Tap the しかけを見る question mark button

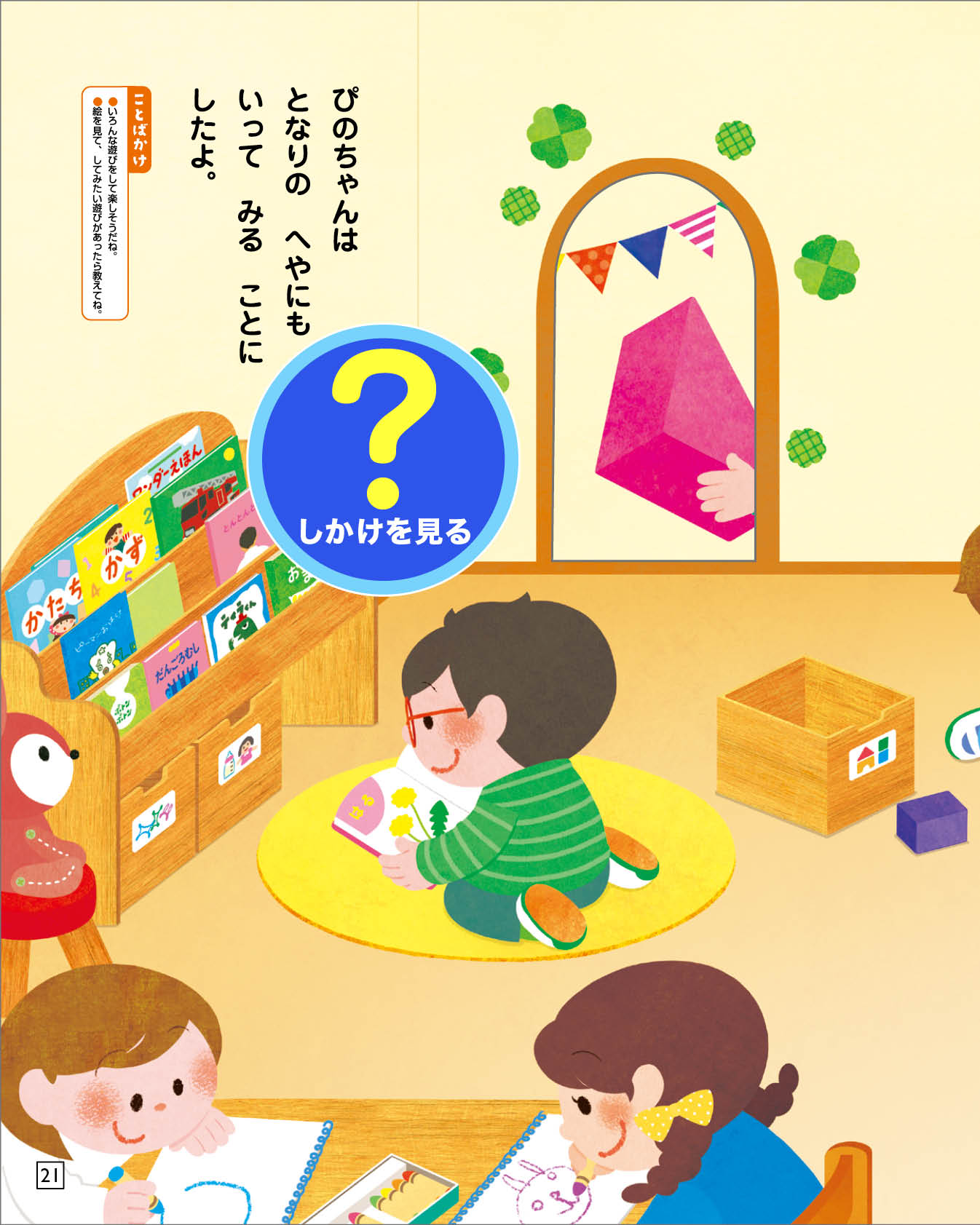click(383, 459)
